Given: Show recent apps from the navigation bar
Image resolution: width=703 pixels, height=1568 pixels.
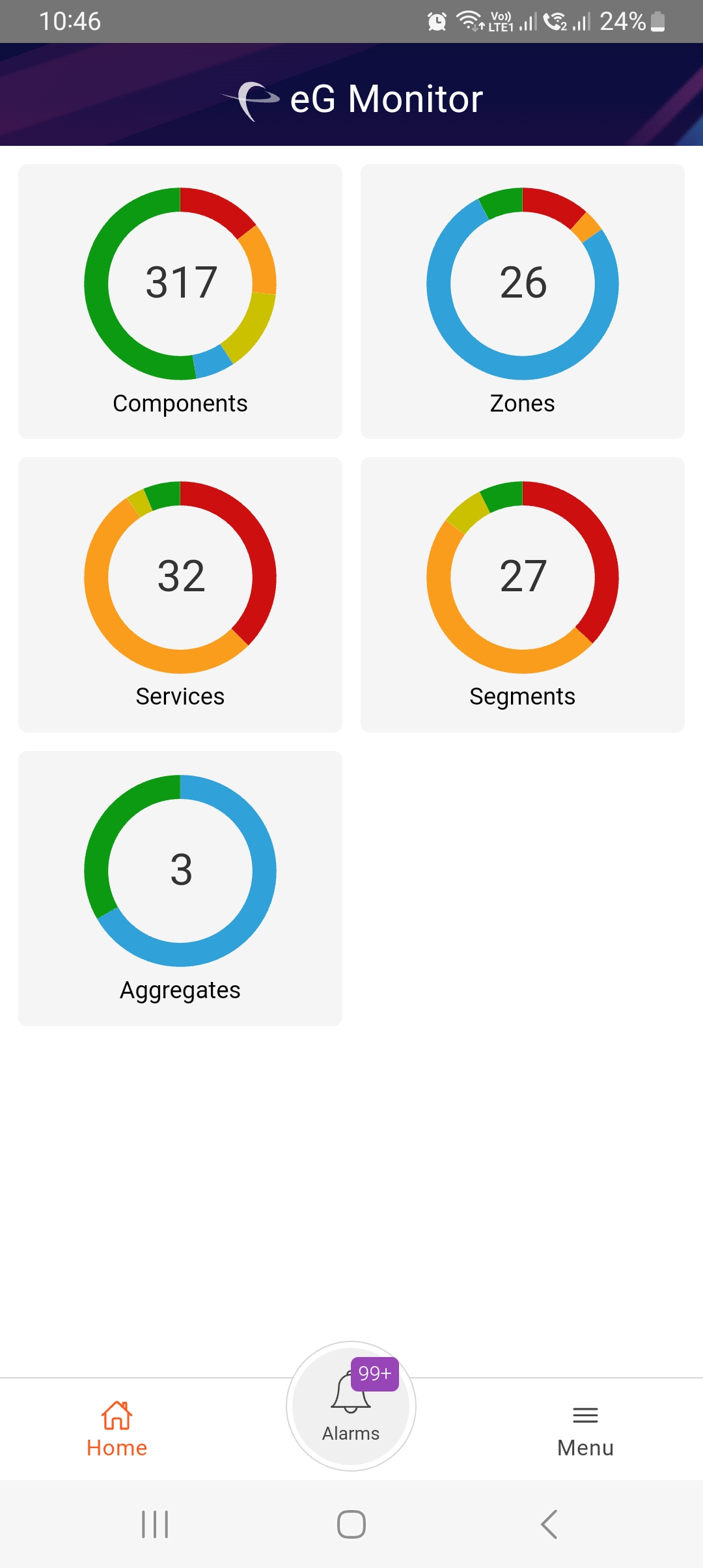Looking at the screenshot, I should pos(155,1524).
